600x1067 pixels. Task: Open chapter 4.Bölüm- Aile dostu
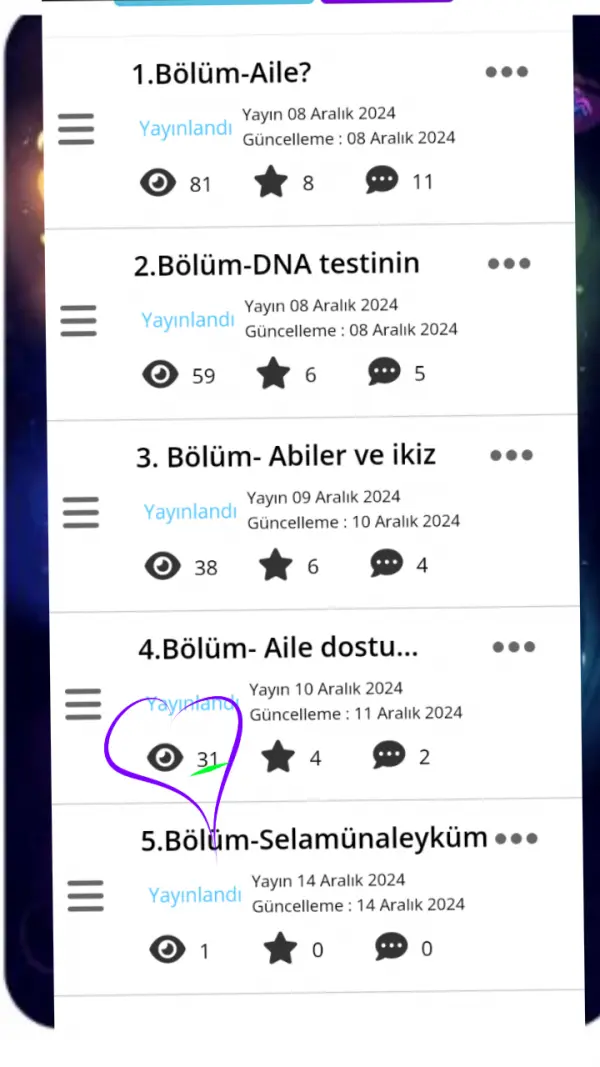point(278,649)
